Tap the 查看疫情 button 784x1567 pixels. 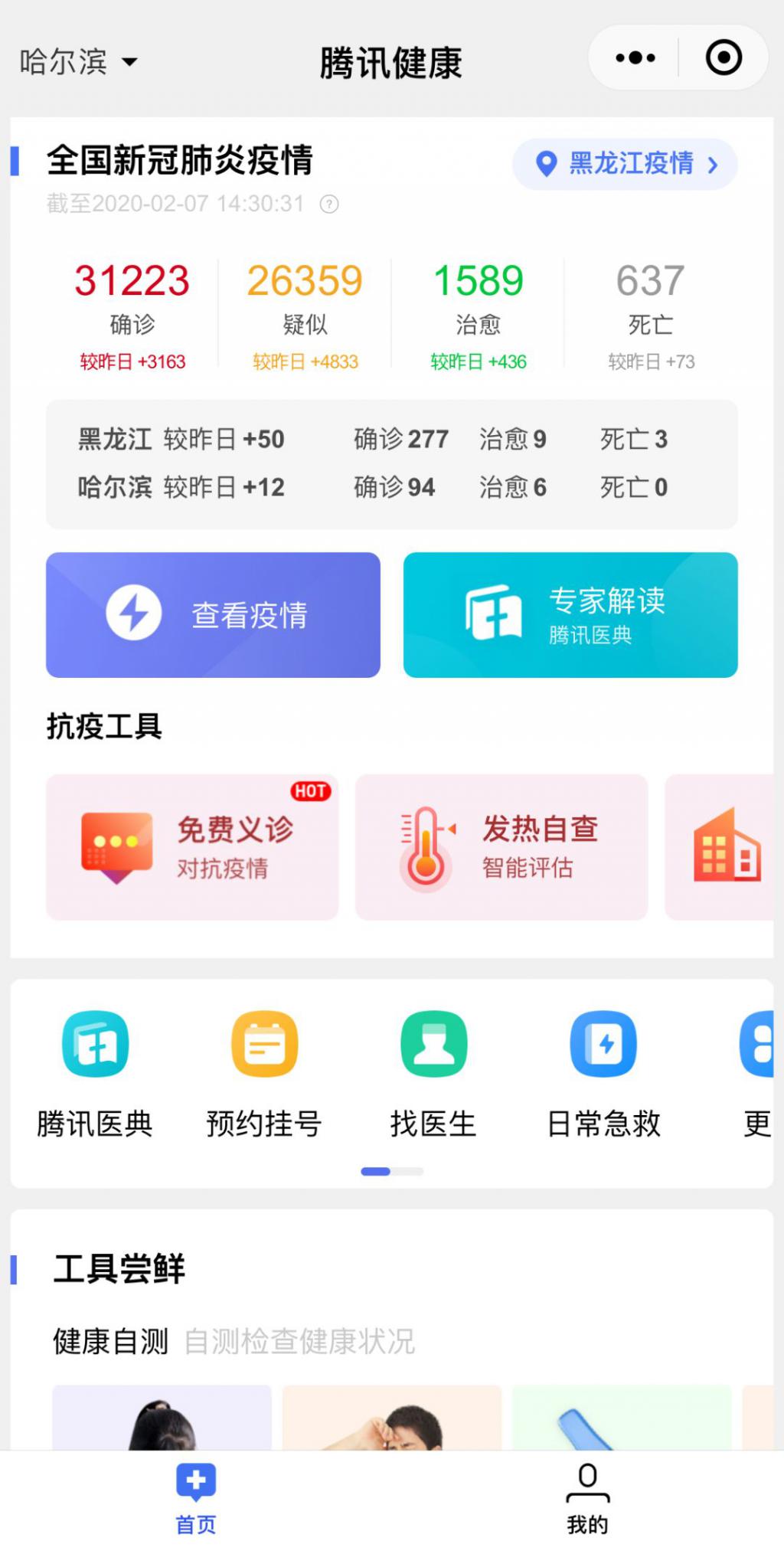[213, 615]
